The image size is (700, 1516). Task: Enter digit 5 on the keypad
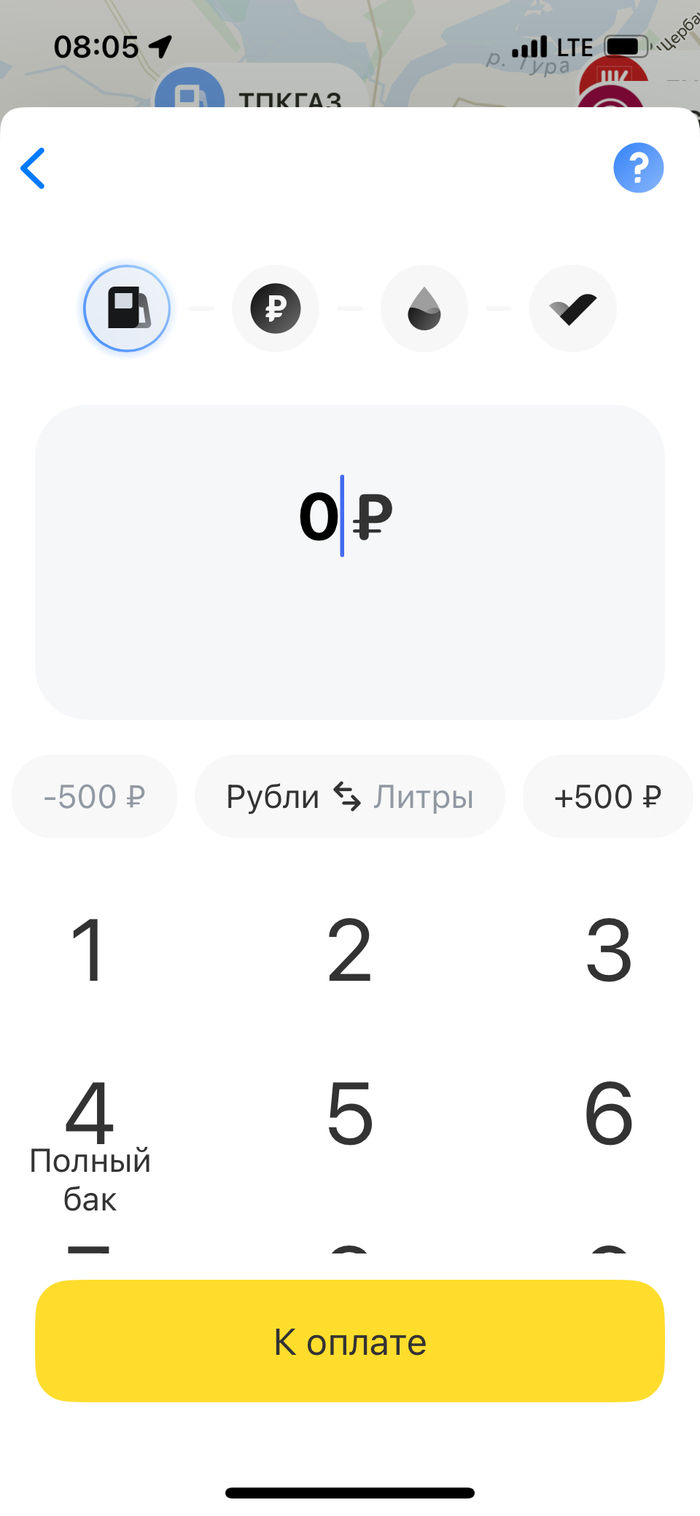click(349, 1112)
